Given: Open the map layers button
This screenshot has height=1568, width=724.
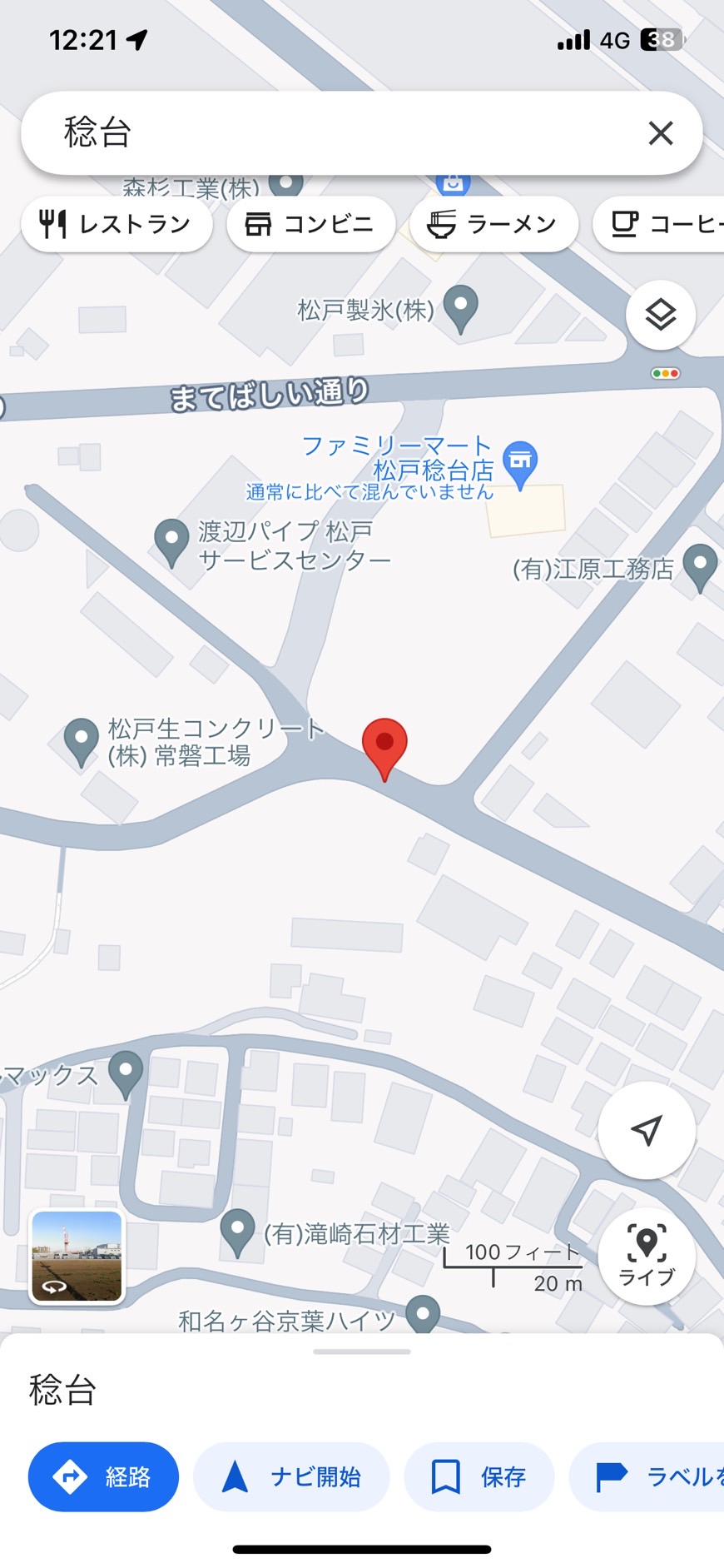Looking at the screenshot, I should tap(661, 315).
